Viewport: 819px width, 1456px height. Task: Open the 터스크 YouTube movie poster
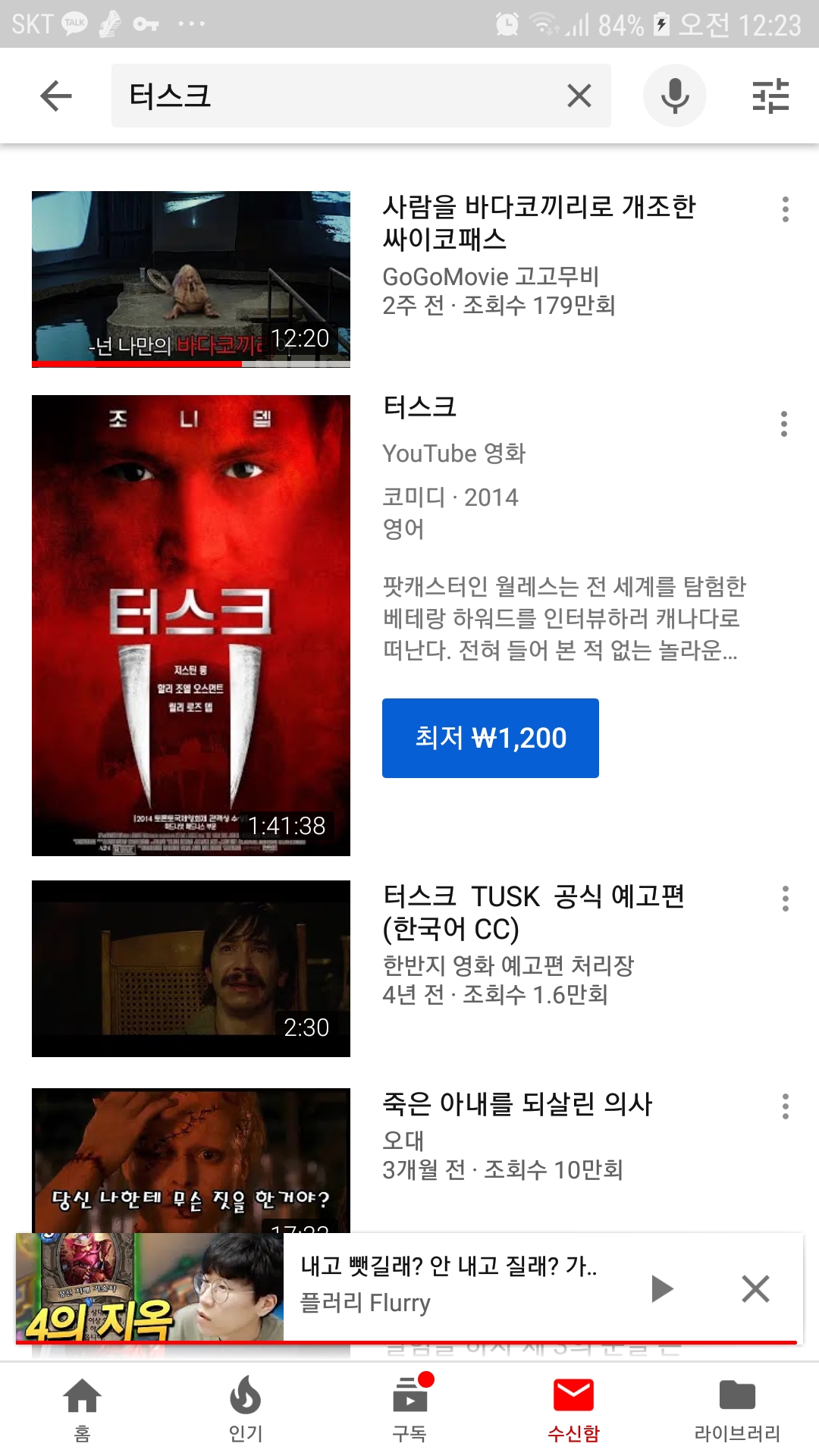coord(191,625)
